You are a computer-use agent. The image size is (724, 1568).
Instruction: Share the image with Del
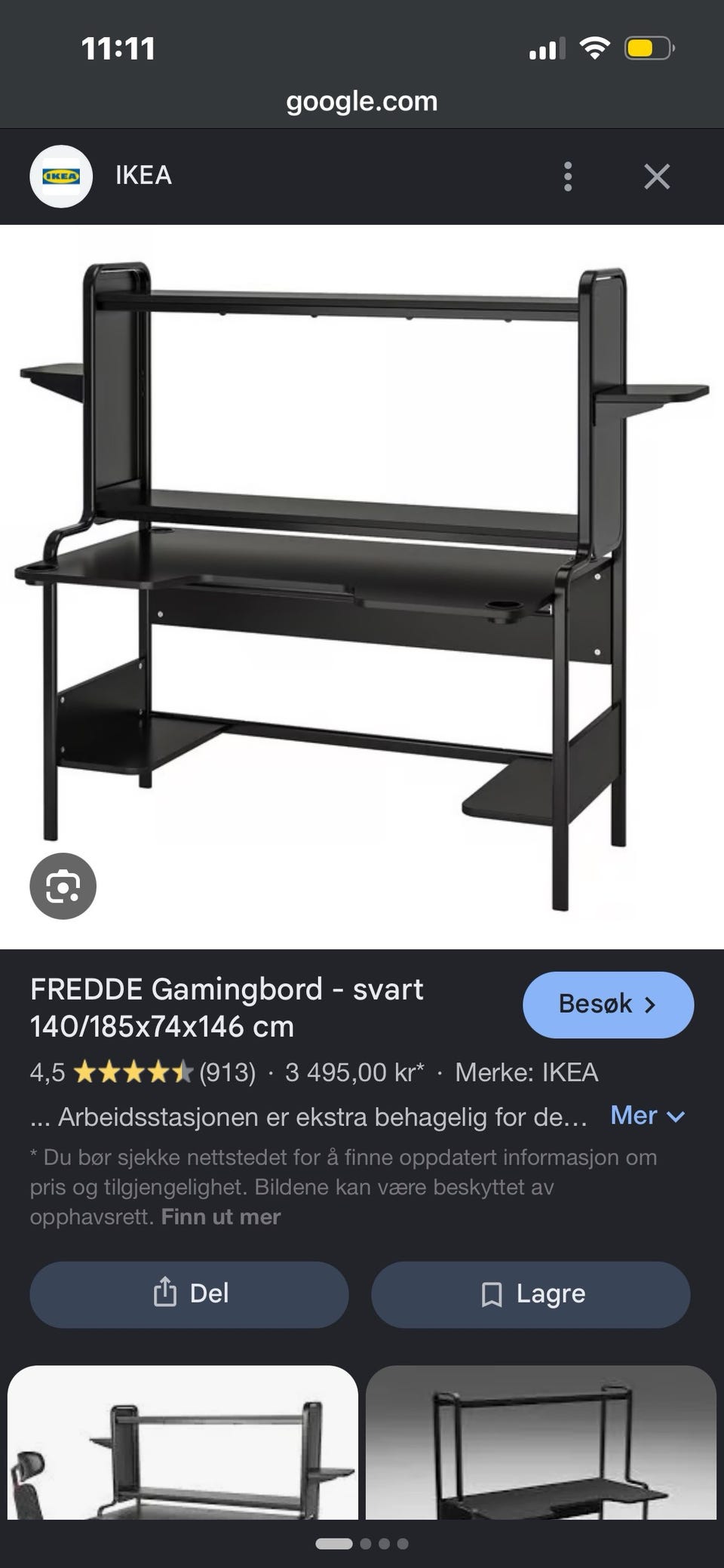coord(189,1293)
